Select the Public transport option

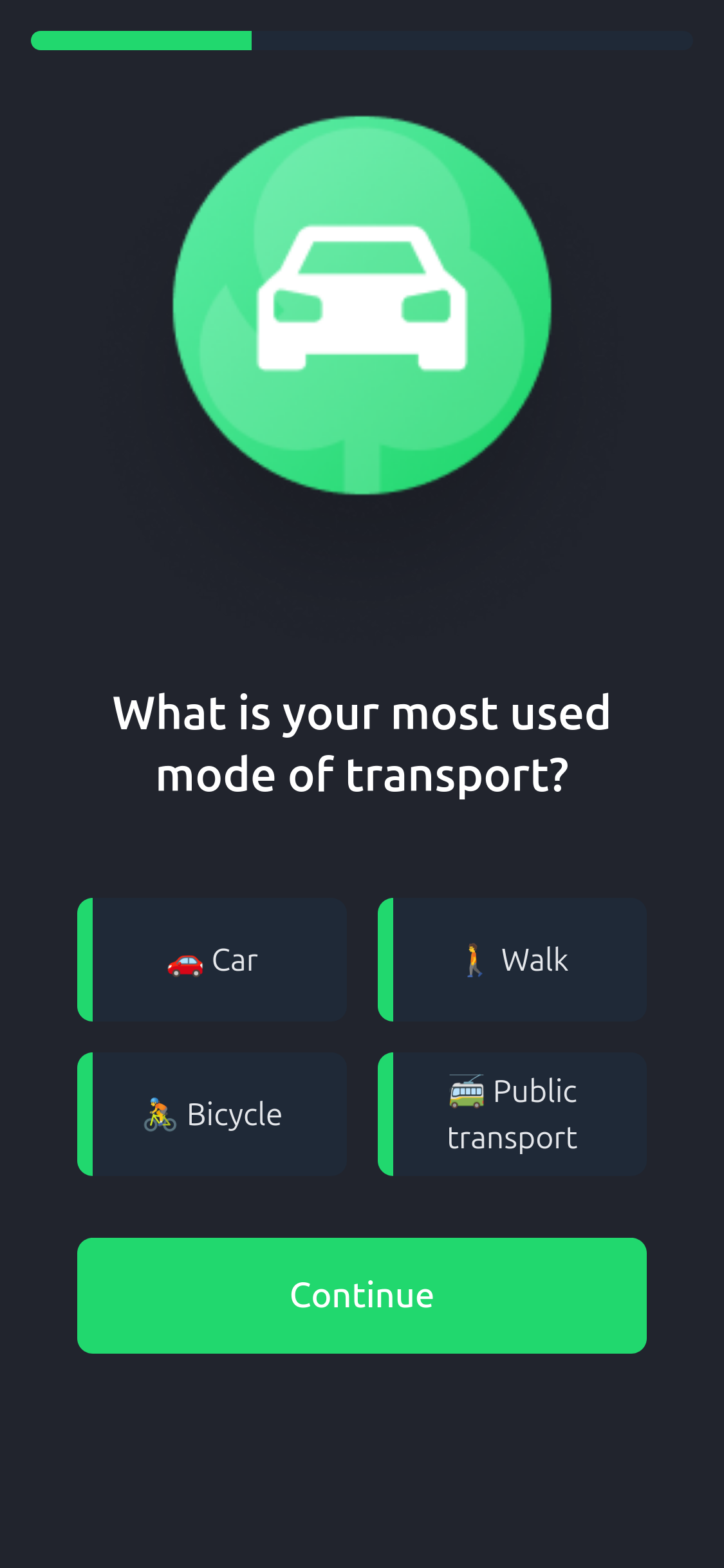(513, 1114)
